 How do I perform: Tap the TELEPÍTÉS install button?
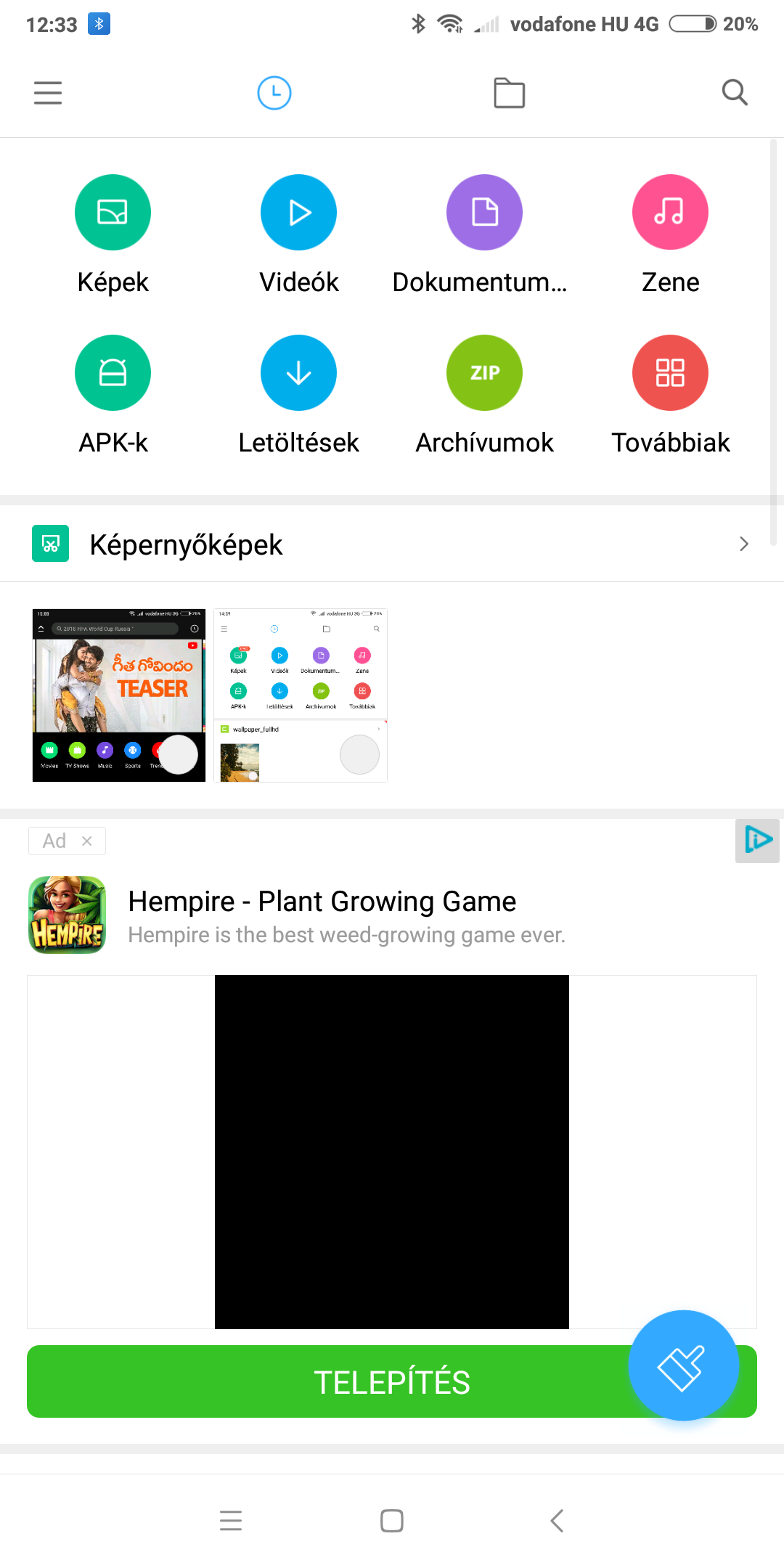(x=392, y=1381)
